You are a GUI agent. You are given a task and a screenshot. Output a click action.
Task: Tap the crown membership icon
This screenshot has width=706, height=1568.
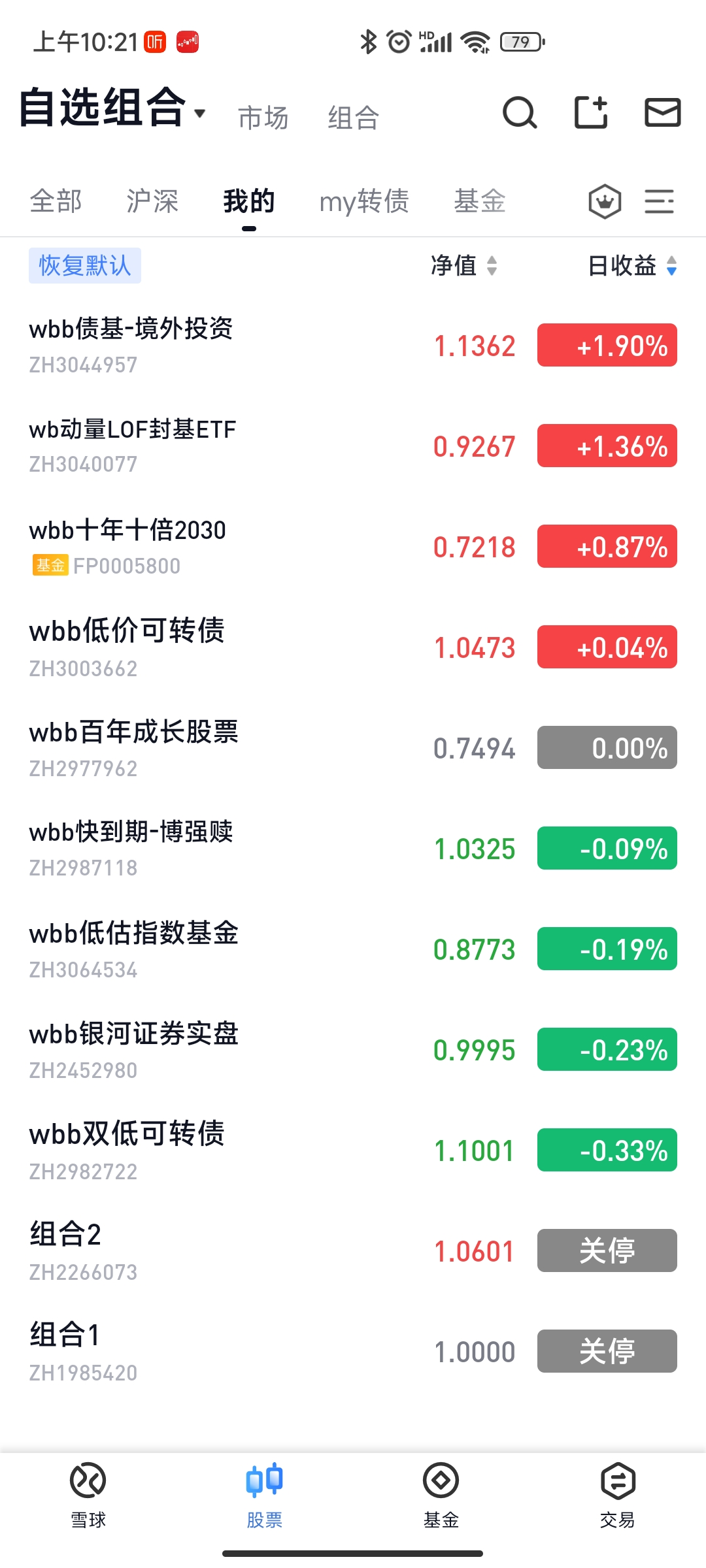605,201
